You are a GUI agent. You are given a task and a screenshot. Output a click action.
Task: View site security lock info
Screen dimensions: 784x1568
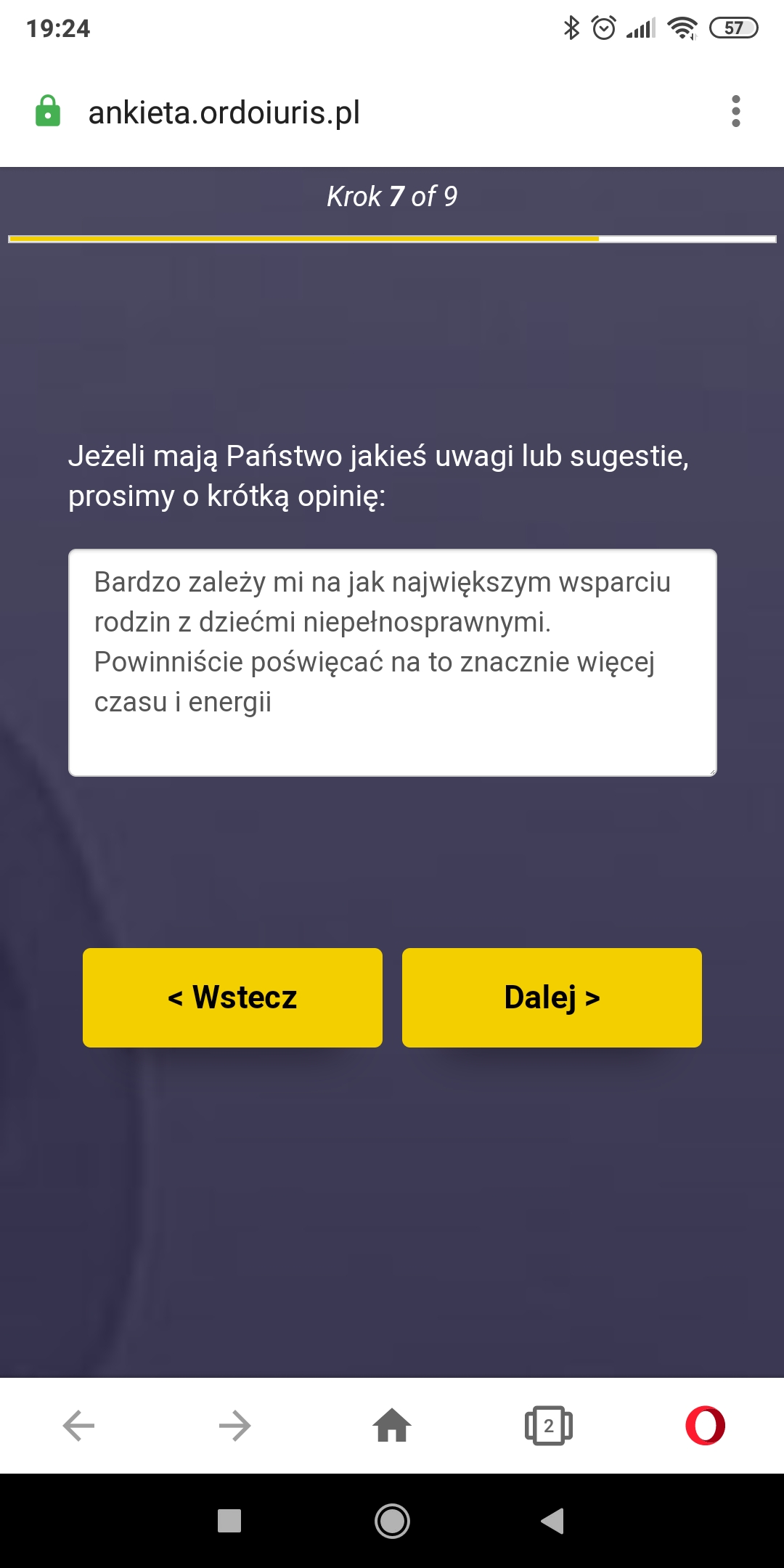coord(48,112)
